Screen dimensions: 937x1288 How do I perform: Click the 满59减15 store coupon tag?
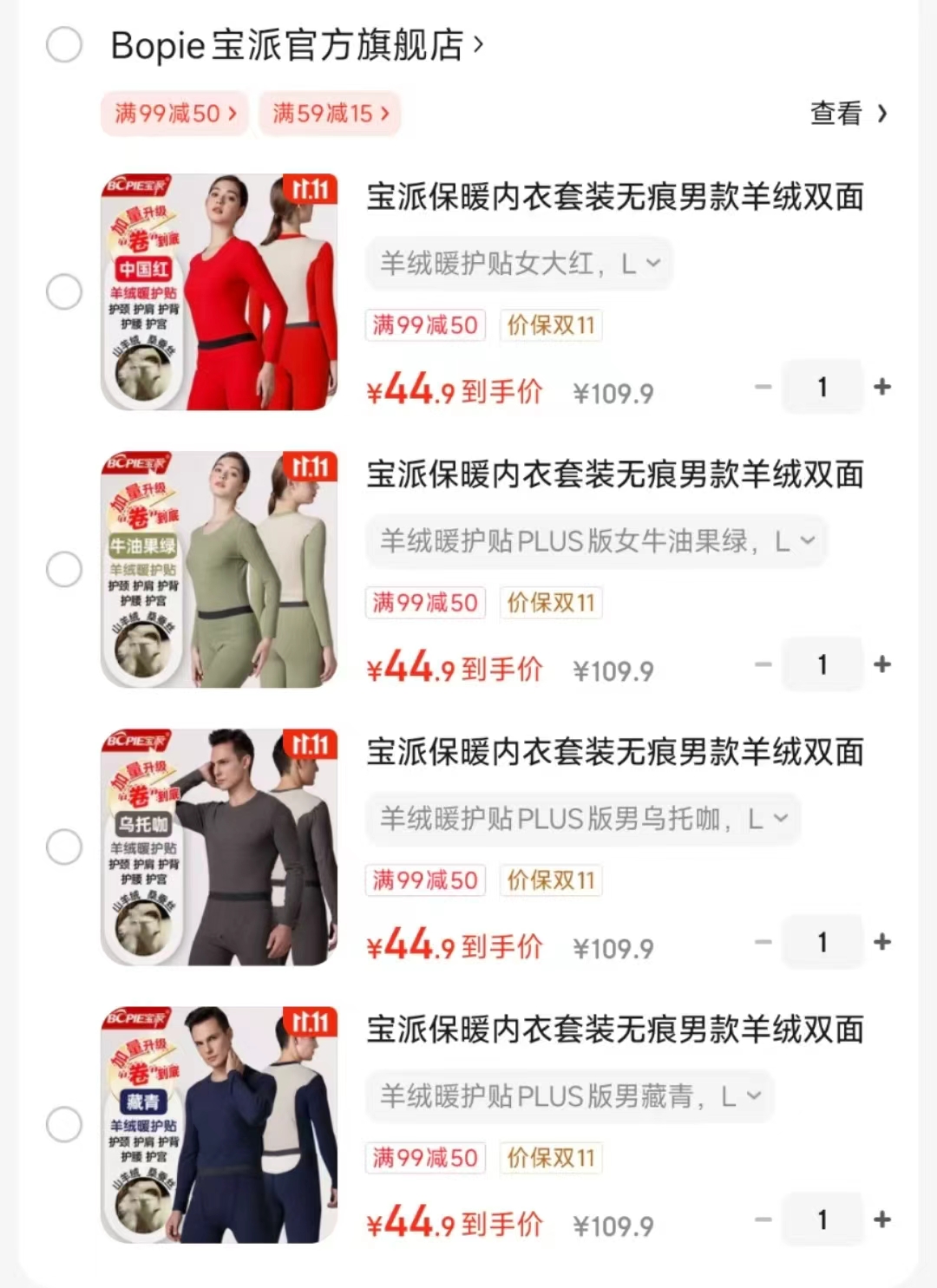click(x=330, y=114)
